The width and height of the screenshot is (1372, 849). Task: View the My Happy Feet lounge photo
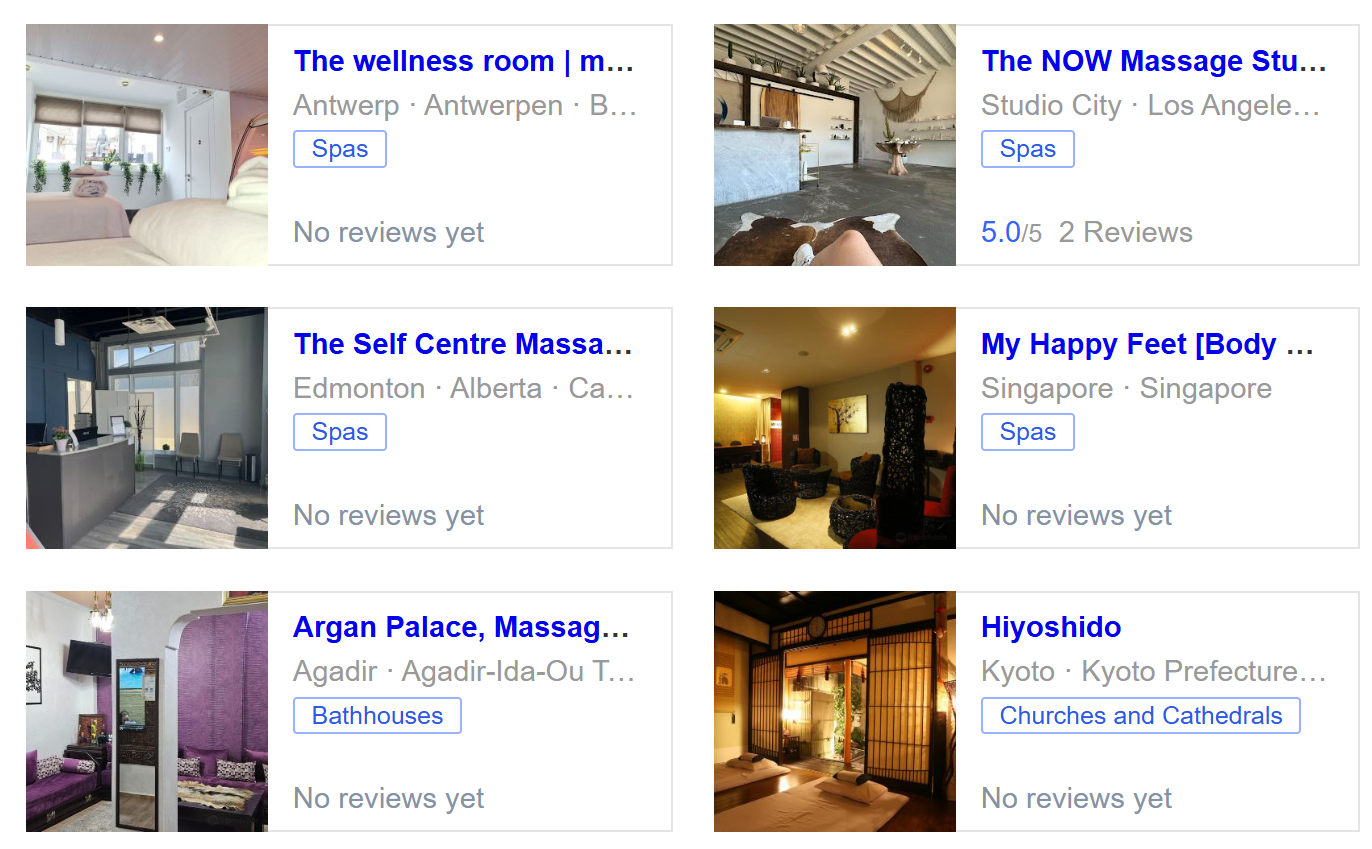[835, 428]
